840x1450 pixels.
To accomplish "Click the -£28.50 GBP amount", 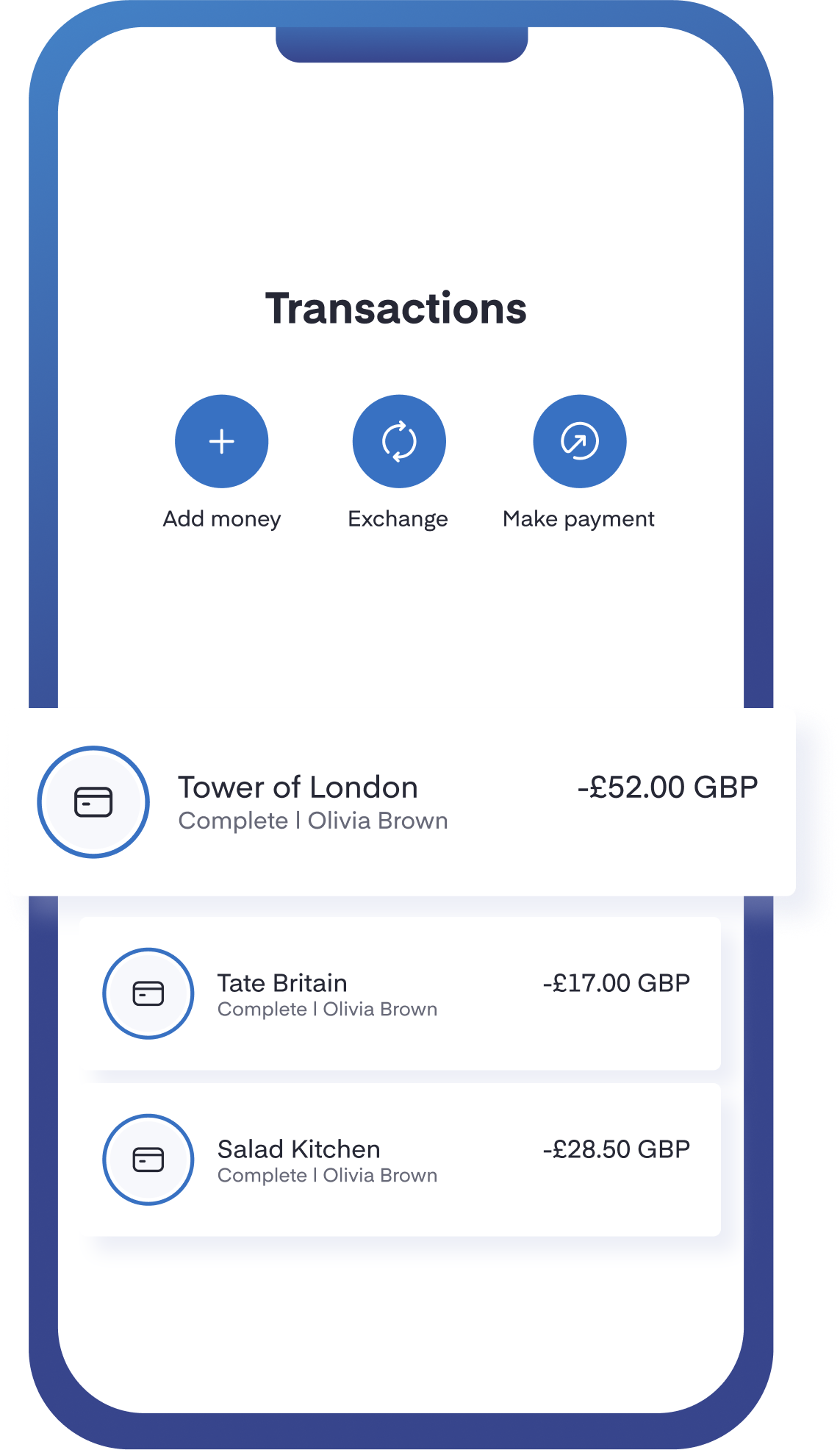I will (x=617, y=1148).
